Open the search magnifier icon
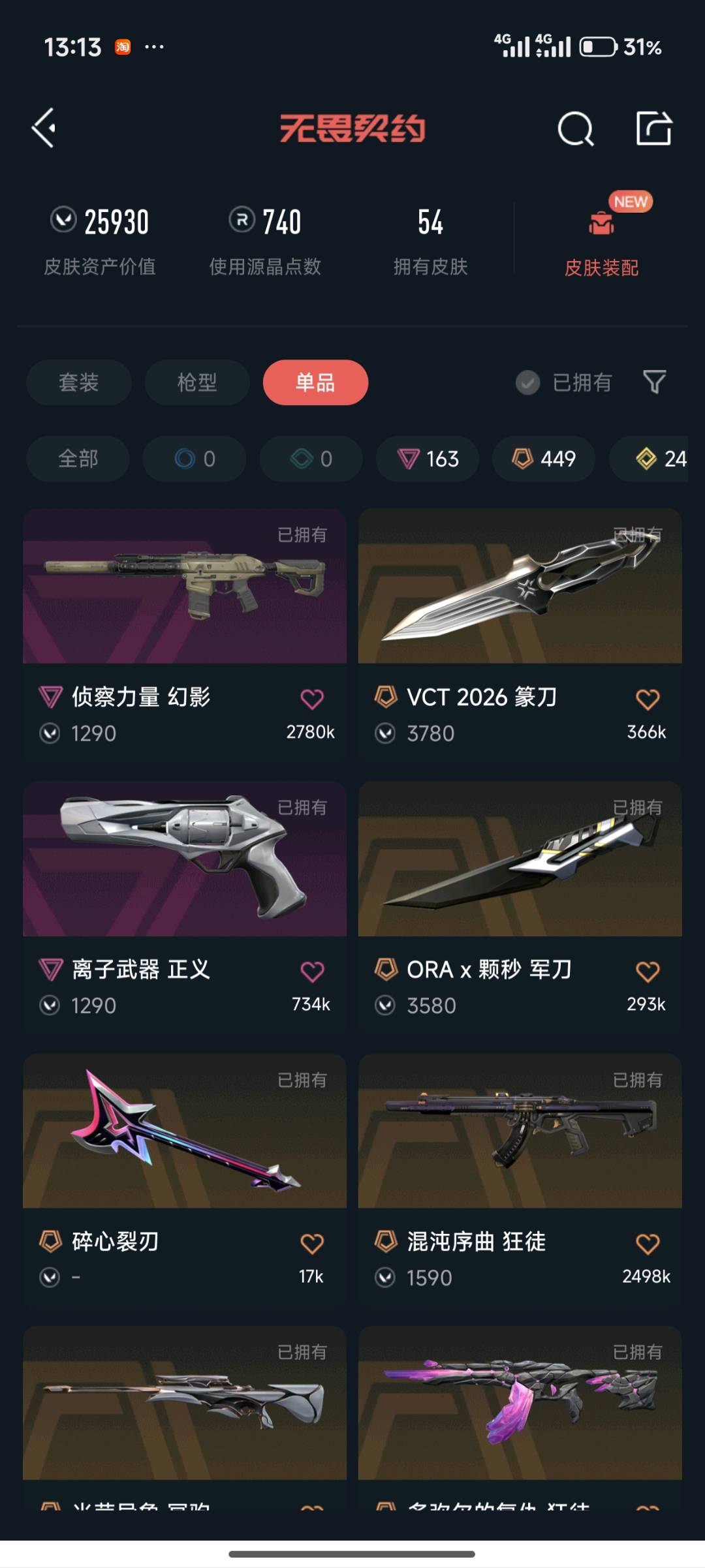705x1568 pixels. click(576, 129)
